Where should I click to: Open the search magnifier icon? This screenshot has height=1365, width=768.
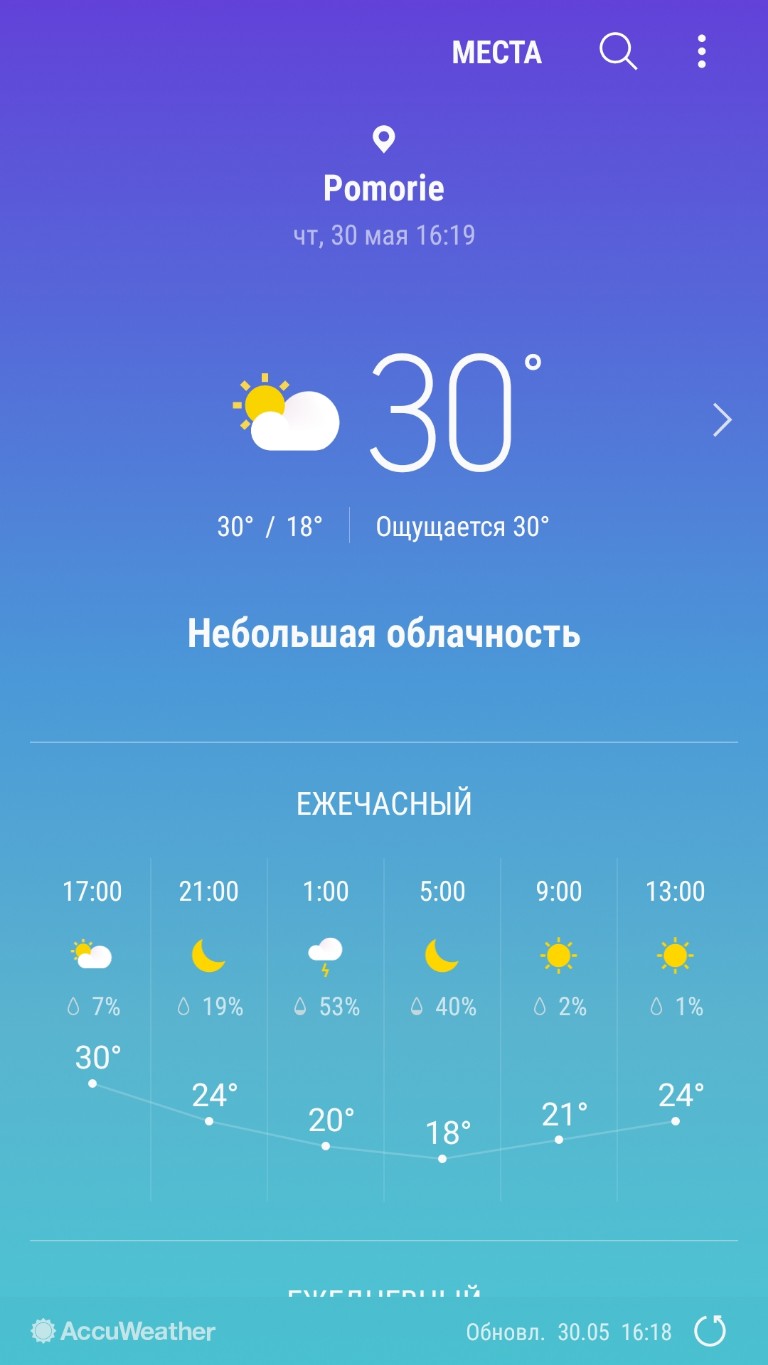(x=618, y=51)
